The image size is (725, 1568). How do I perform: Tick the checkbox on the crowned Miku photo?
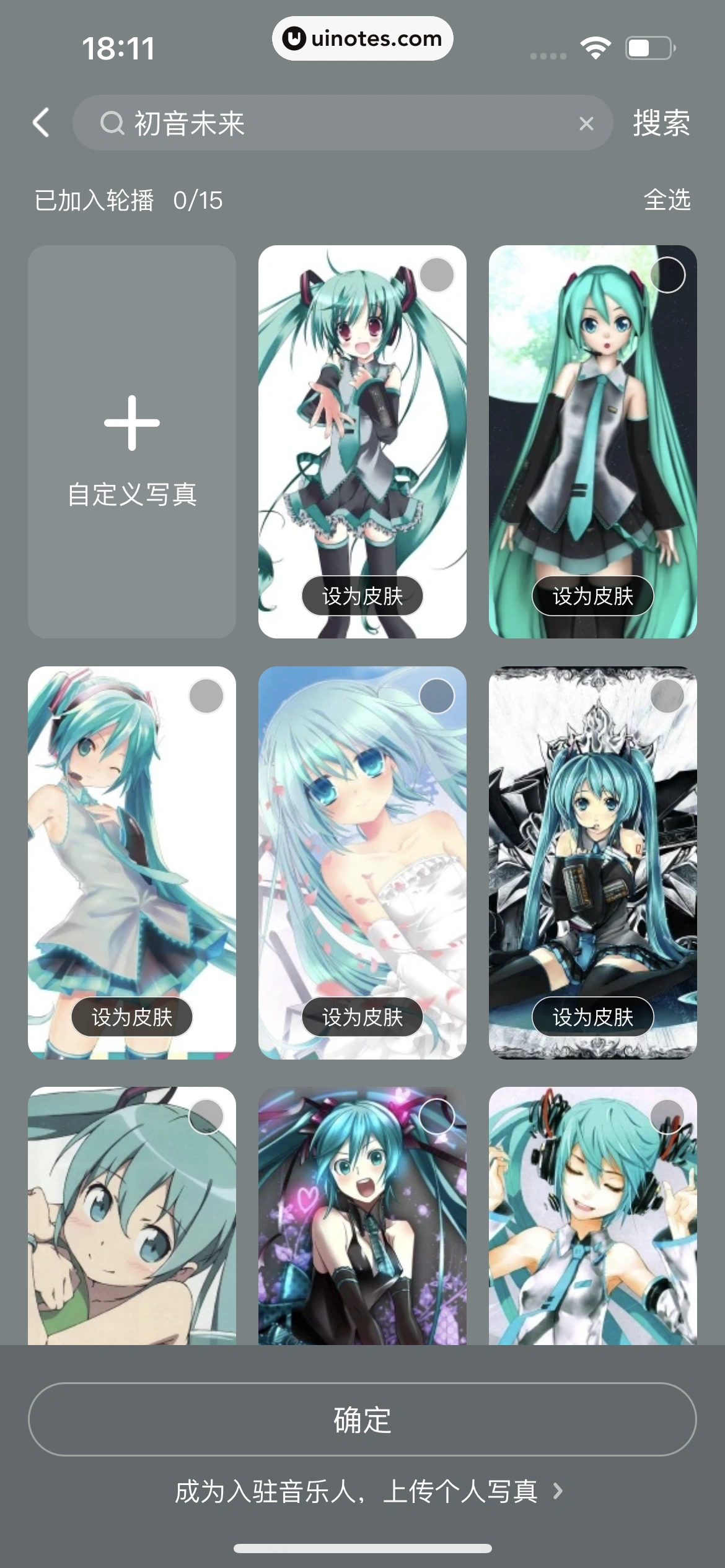[x=667, y=696]
